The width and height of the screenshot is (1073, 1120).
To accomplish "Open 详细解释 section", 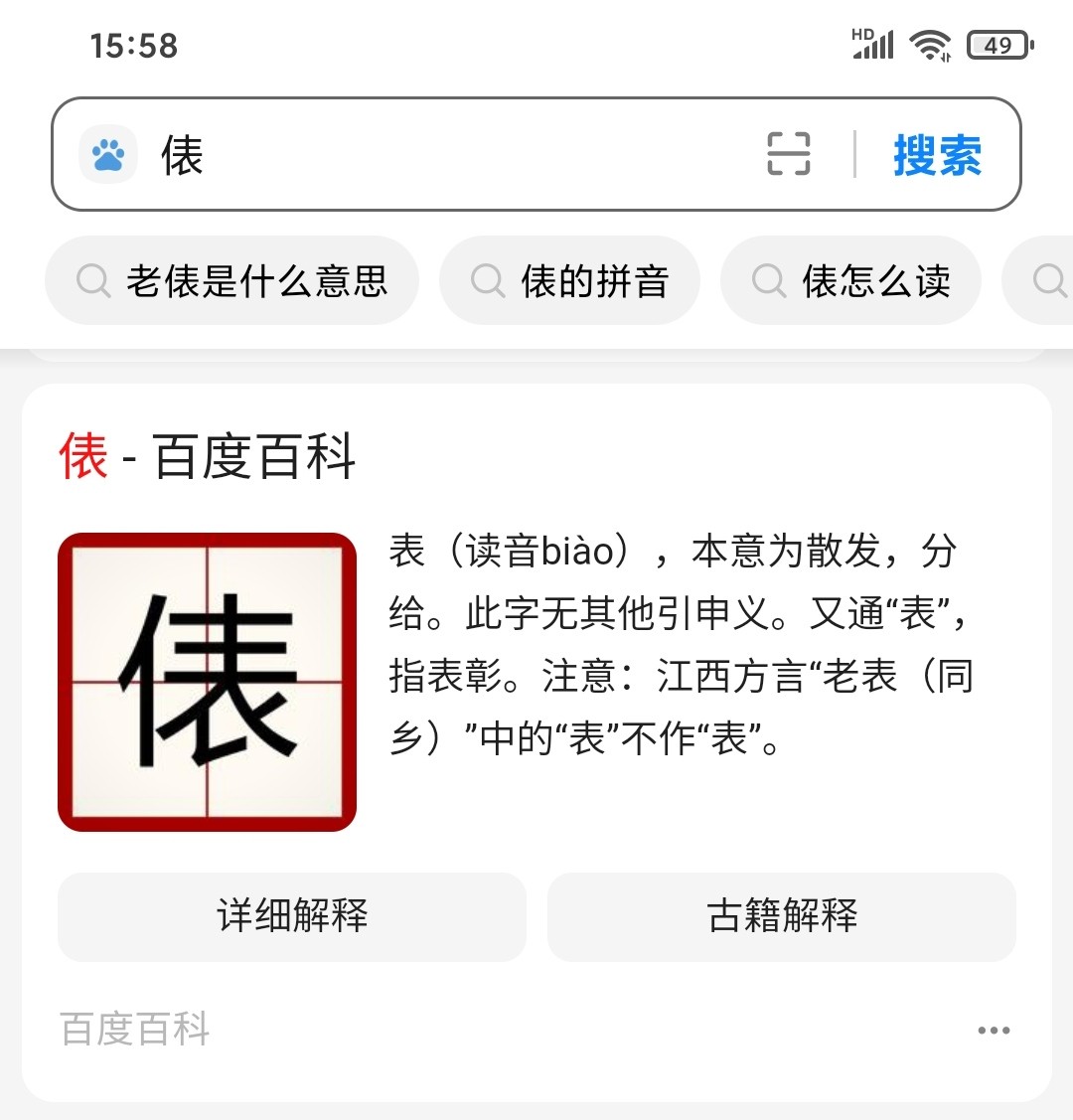I will (x=292, y=916).
